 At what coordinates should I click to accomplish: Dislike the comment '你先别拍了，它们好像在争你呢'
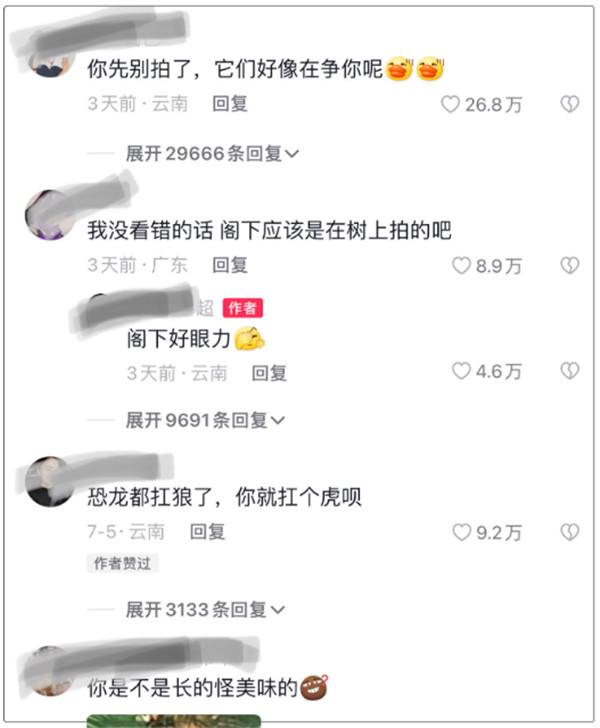pyautogui.click(x=569, y=104)
